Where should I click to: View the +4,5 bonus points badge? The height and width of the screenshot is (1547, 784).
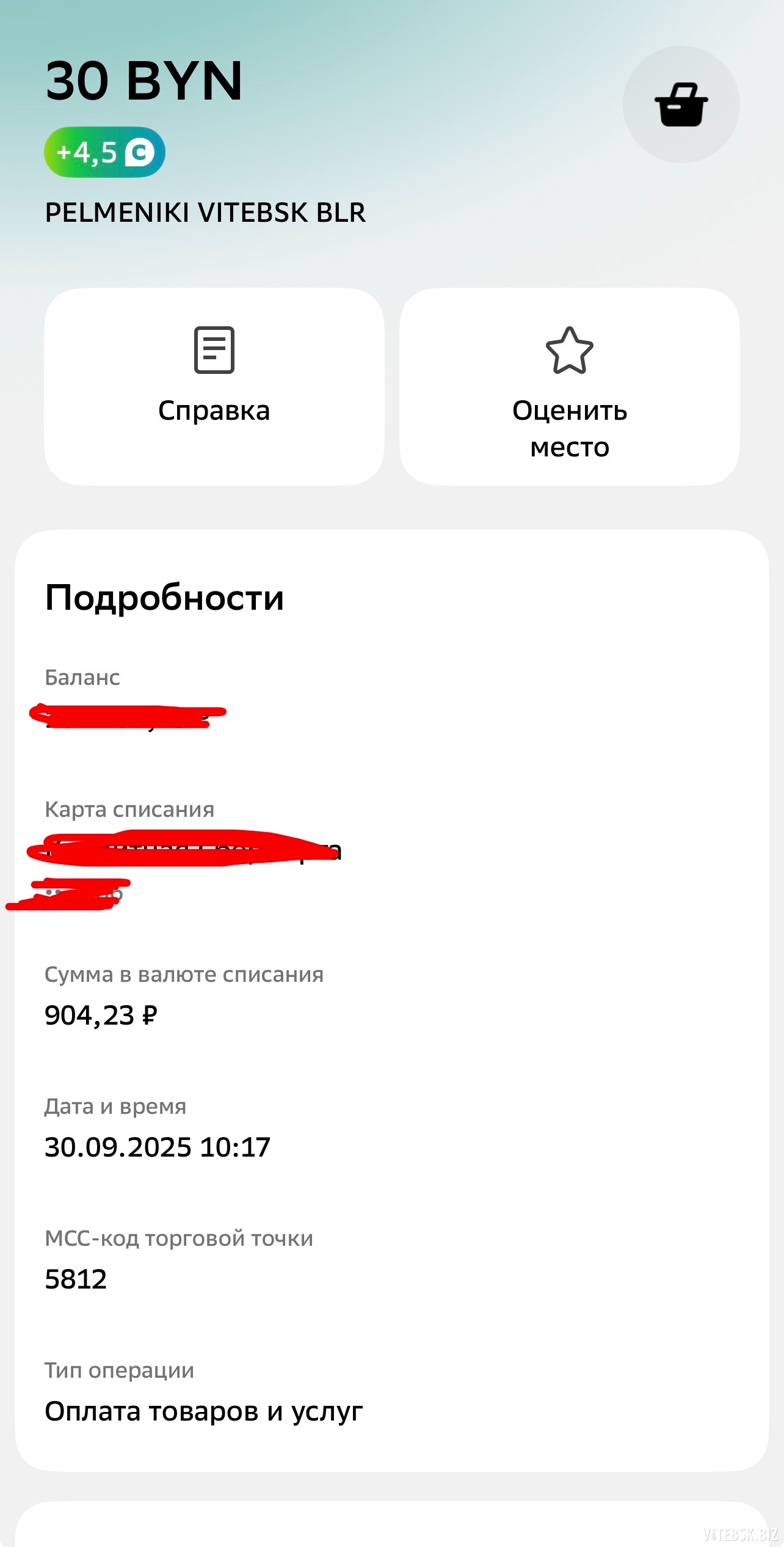(x=104, y=152)
